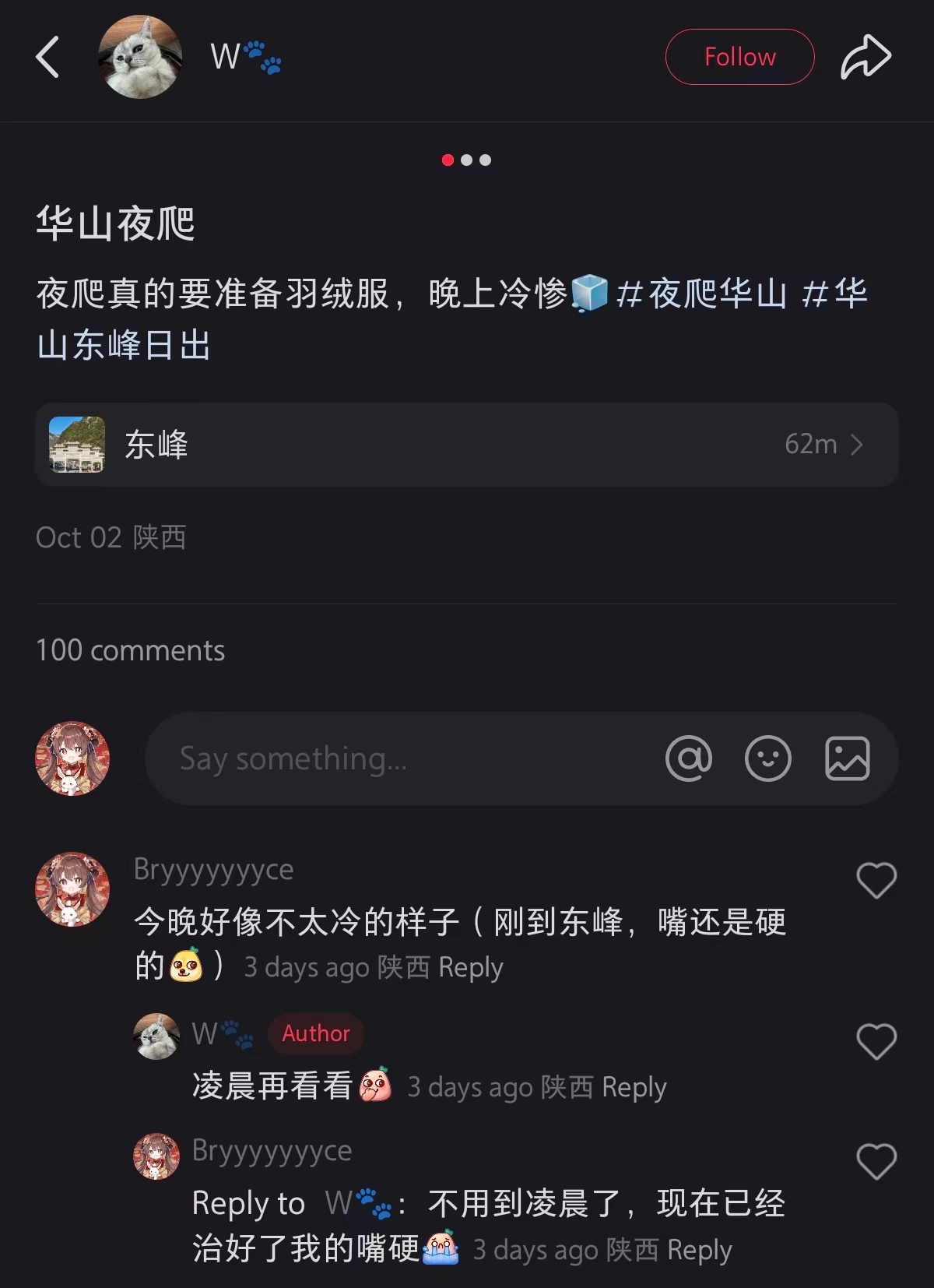Screen dimensions: 934x1288
Task: Open the #华山东峰日出 hashtag
Action: (x=125, y=345)
